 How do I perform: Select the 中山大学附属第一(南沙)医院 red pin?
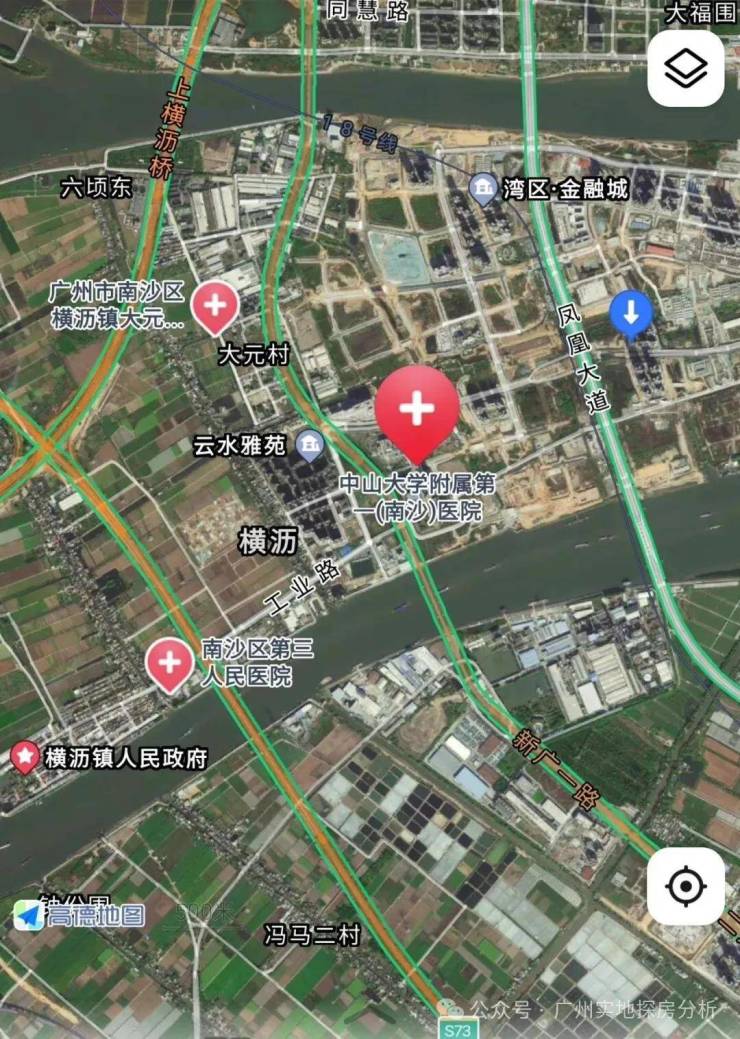tap(417, 407)
